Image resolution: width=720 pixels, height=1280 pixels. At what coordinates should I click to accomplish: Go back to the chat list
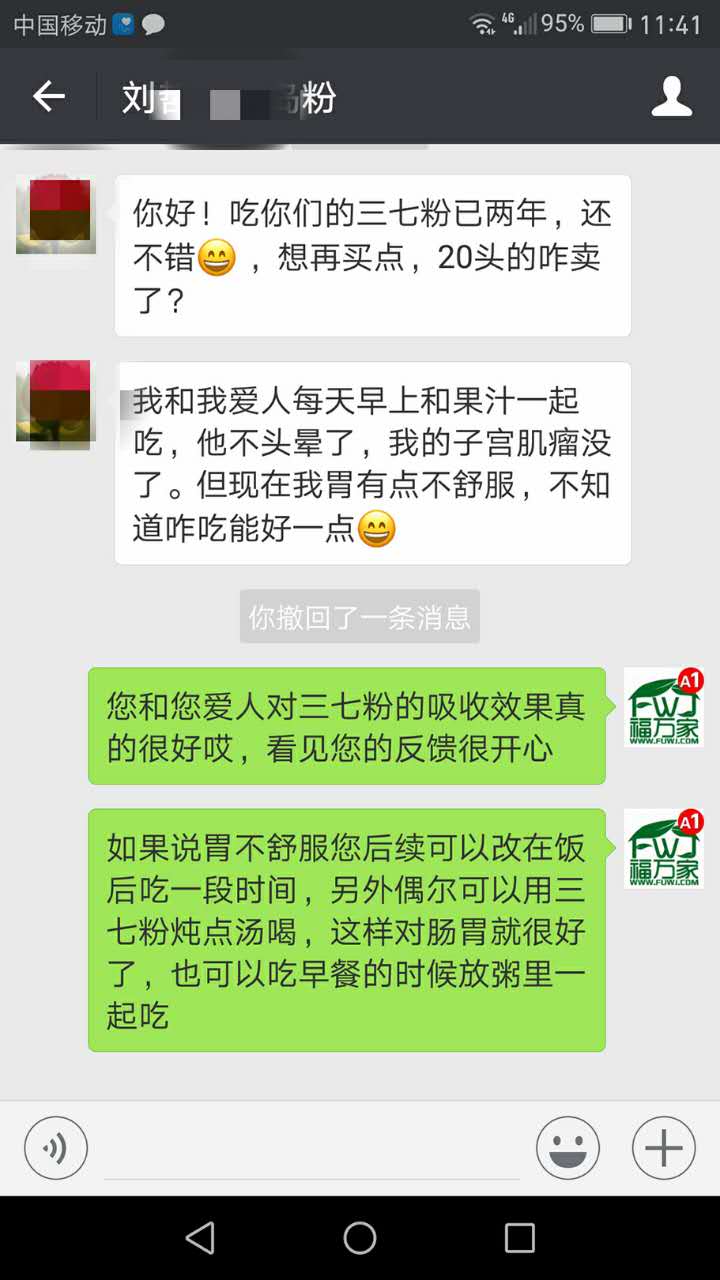[49, 97]
